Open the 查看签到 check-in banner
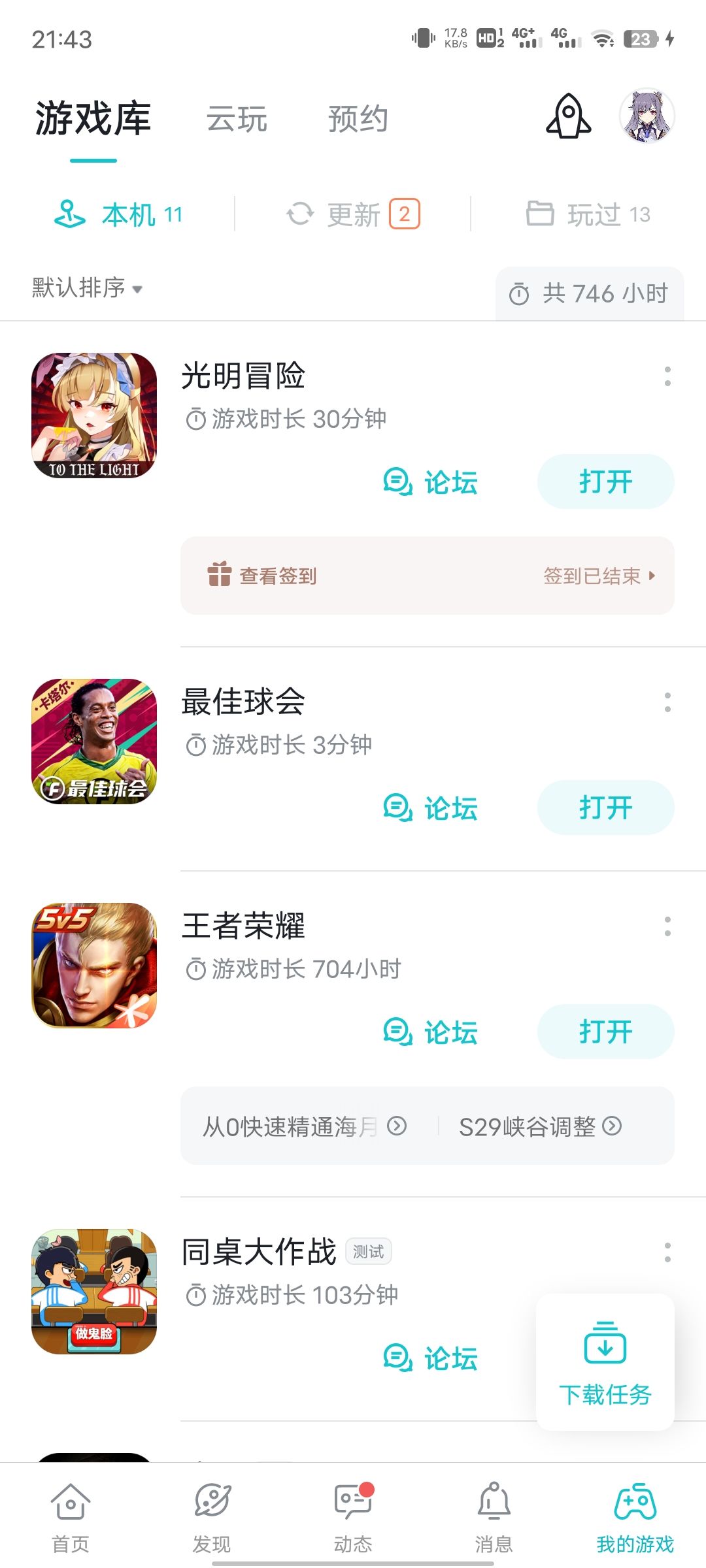706x1568 pixels. tap(428, 576)
